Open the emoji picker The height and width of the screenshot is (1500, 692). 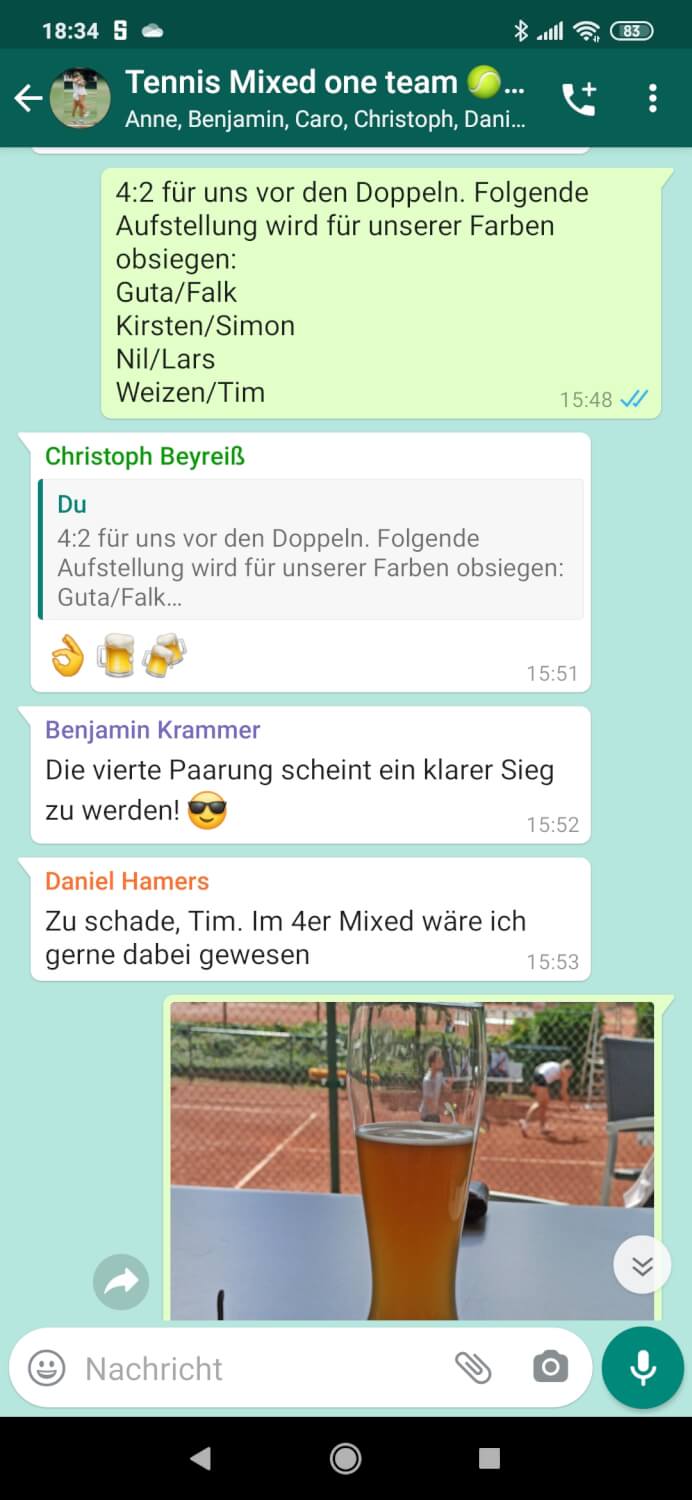click(46, 1368)
